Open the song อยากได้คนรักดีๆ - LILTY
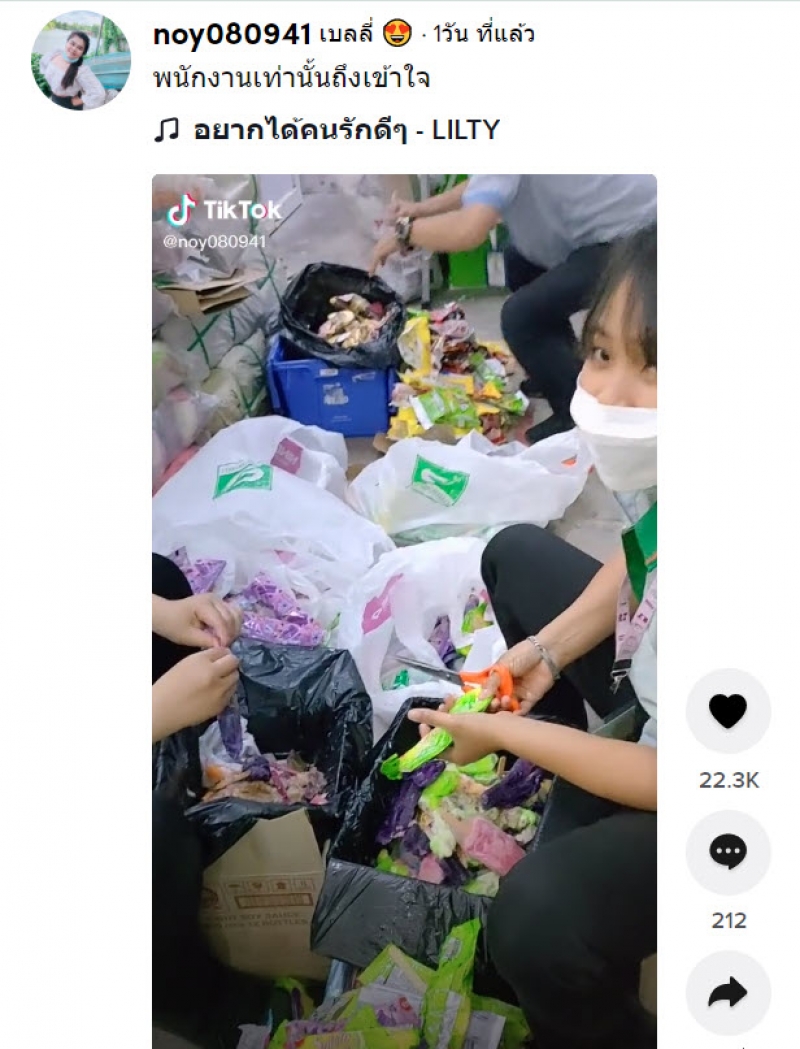The image size is (800, 1049). [339, 130]
